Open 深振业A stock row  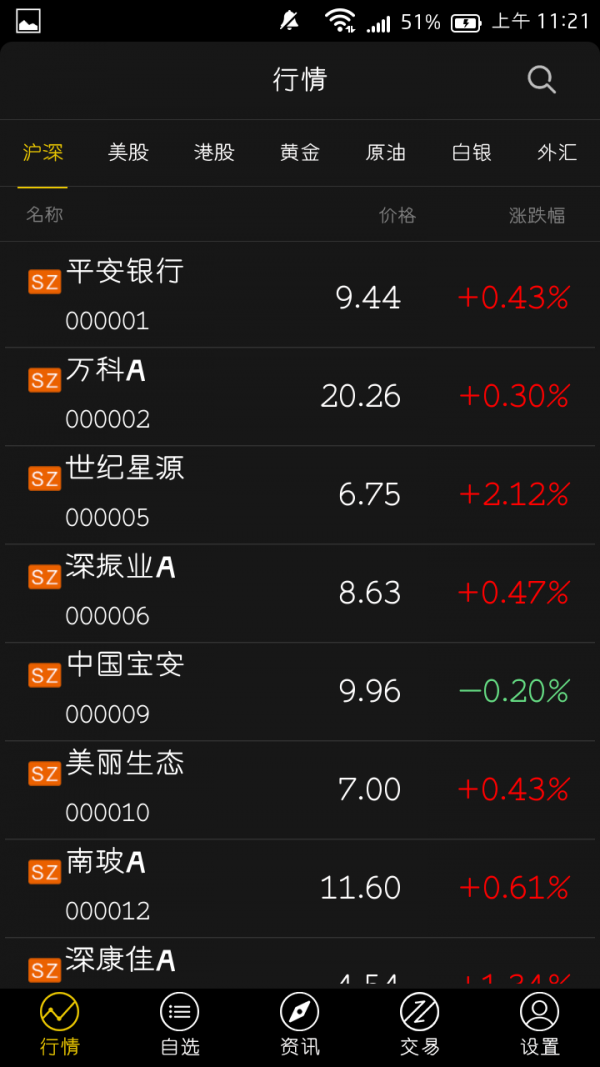(300, 592)
